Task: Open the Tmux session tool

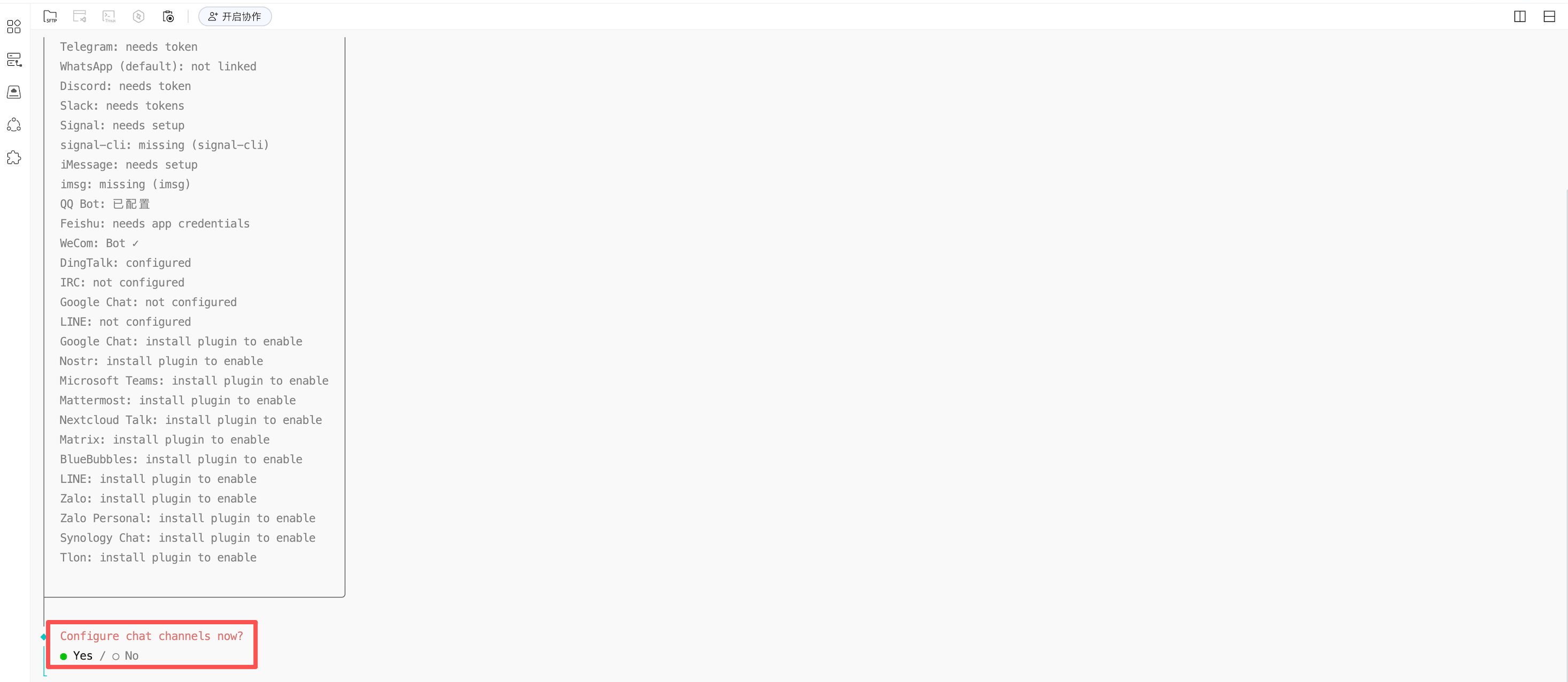Action: coord(109,17)
